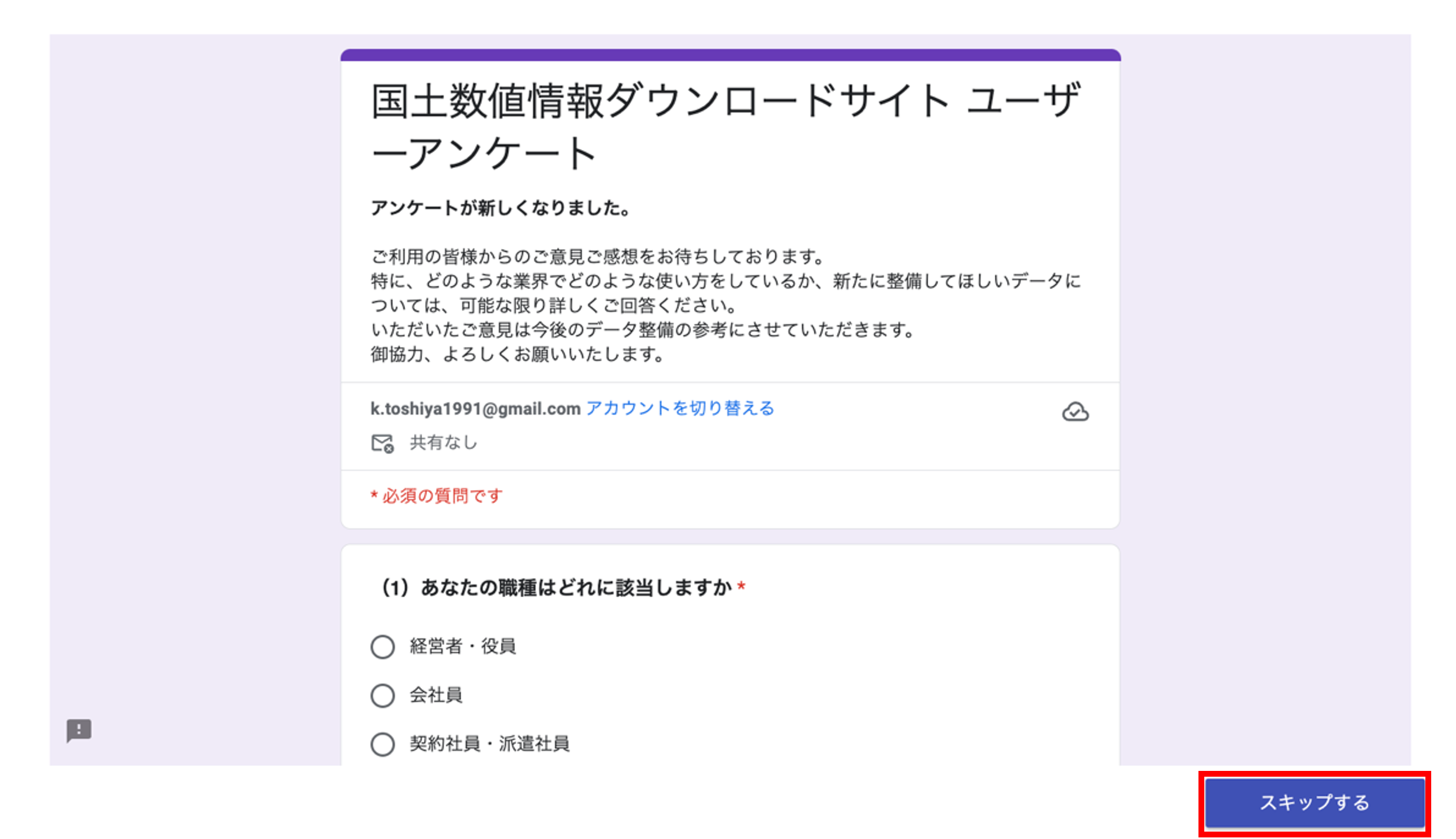Screen dimensions: 1456x839
Task: Tap the cloud draft-saved icon
Action: [x=1075, y=412]
